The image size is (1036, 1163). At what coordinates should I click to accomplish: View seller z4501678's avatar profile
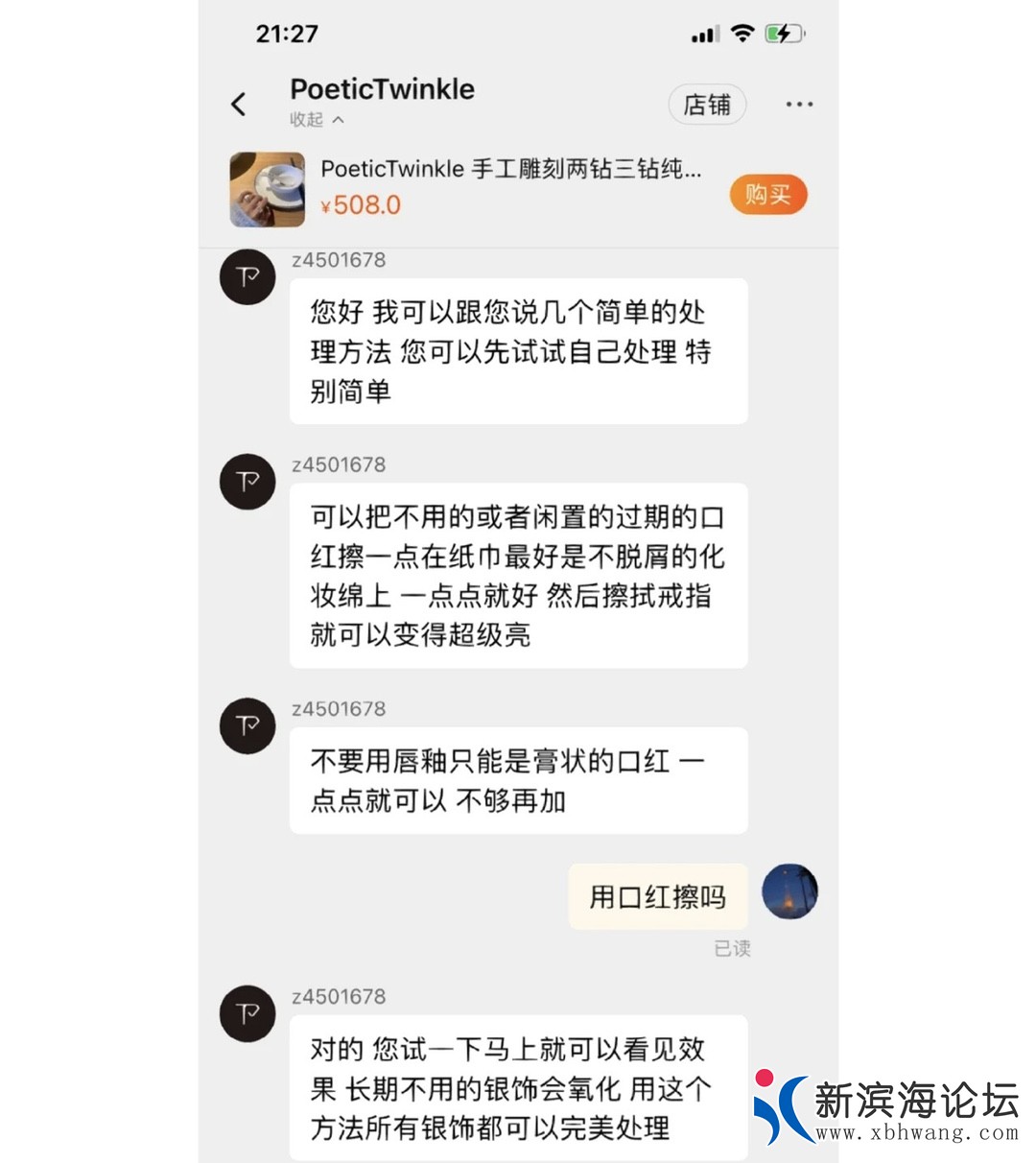(x=247, y=277)
